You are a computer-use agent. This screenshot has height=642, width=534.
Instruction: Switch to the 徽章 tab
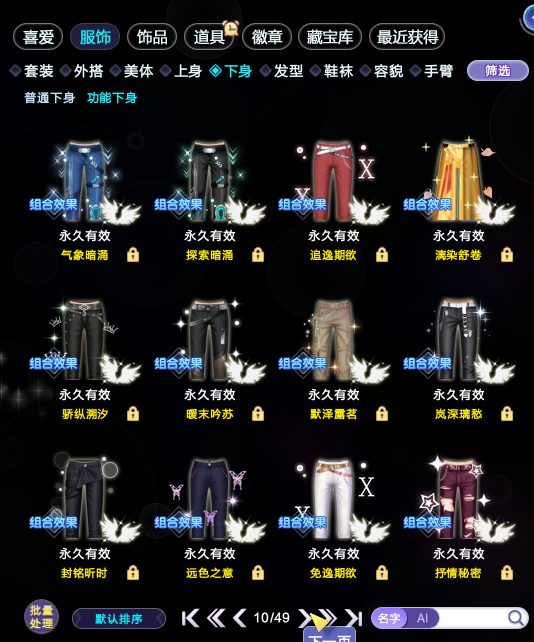[x=267, y=37]
